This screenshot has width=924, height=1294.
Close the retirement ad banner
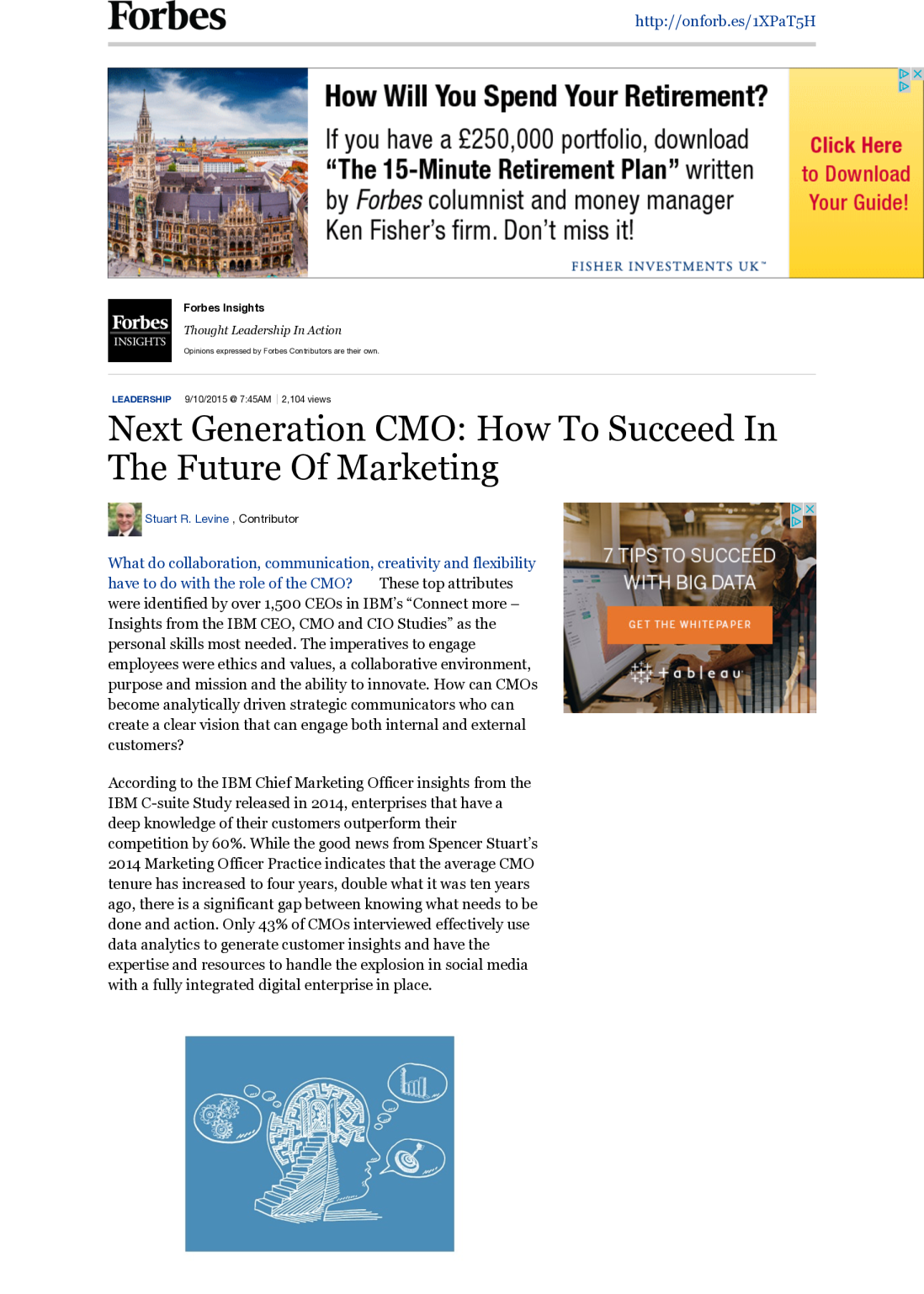[917, 74]
